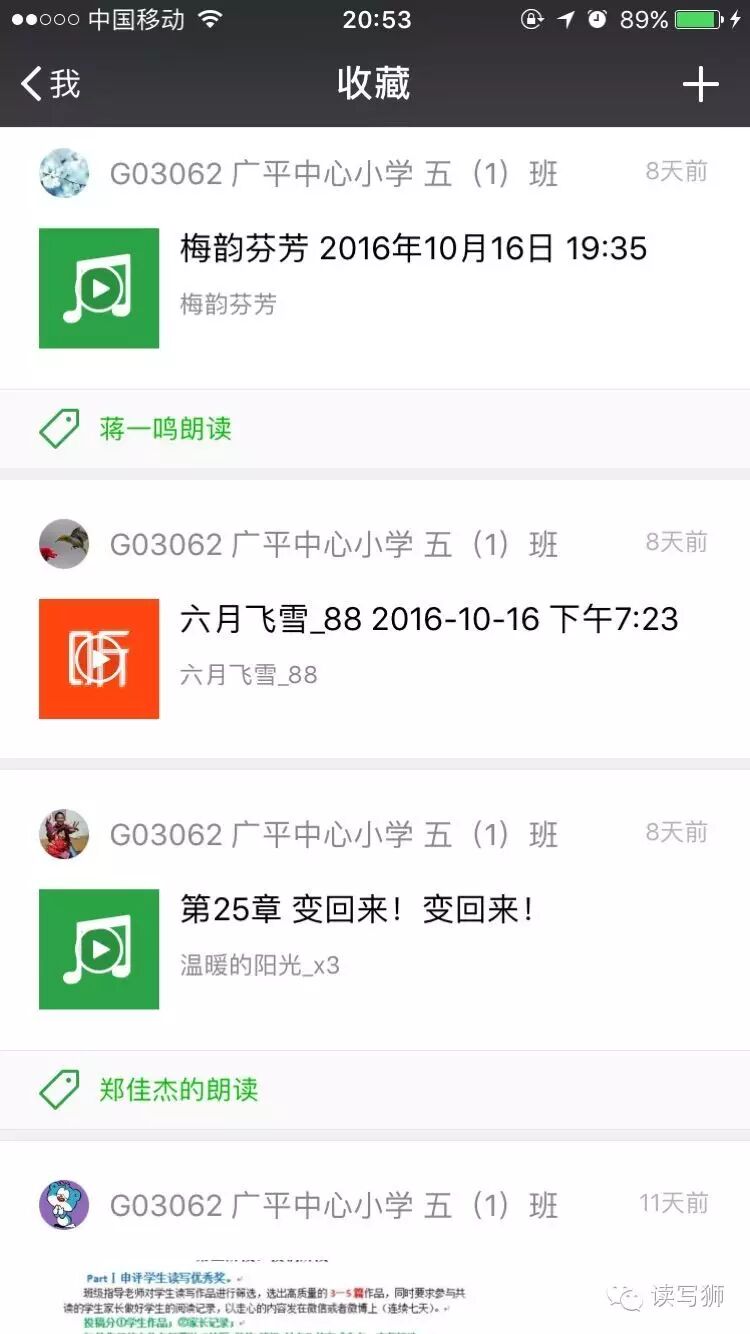This screenshot has width=750, height=1334.
Task: Open the 郑佳杰的朗读 tag
Action: pyautogui.click(x=178, y=1090)
